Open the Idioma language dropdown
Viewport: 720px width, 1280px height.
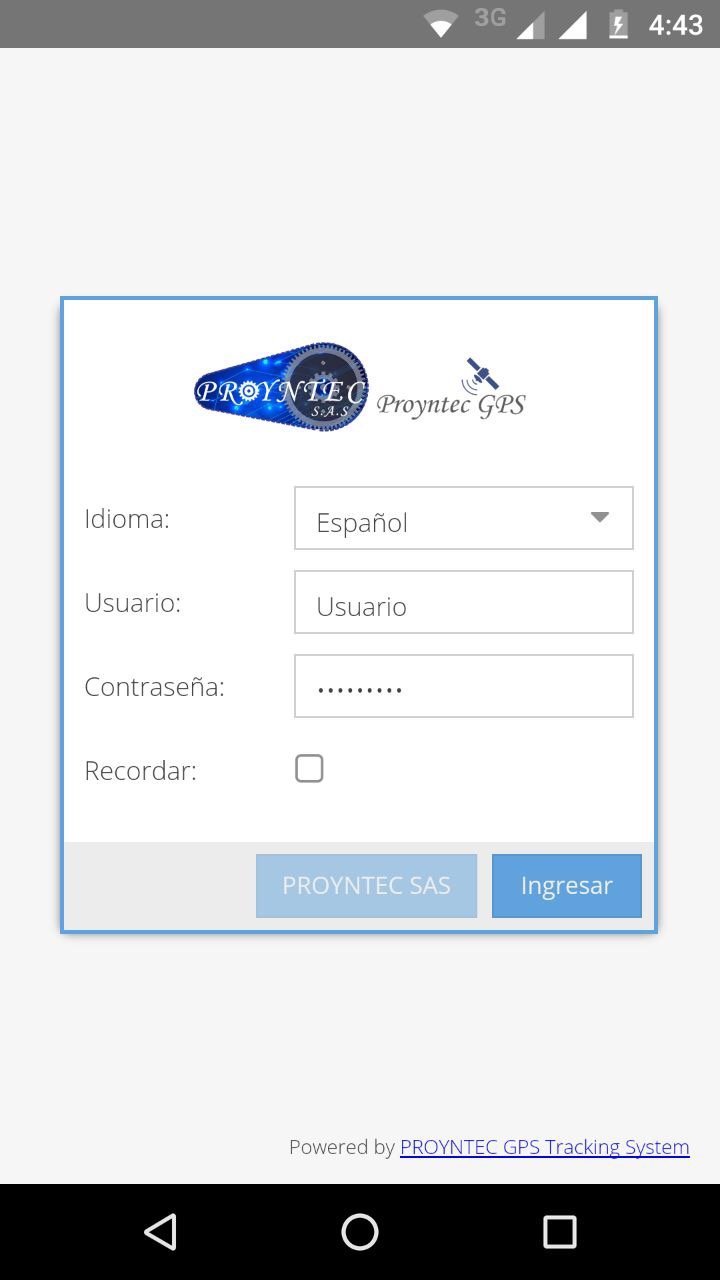point(463,518)
